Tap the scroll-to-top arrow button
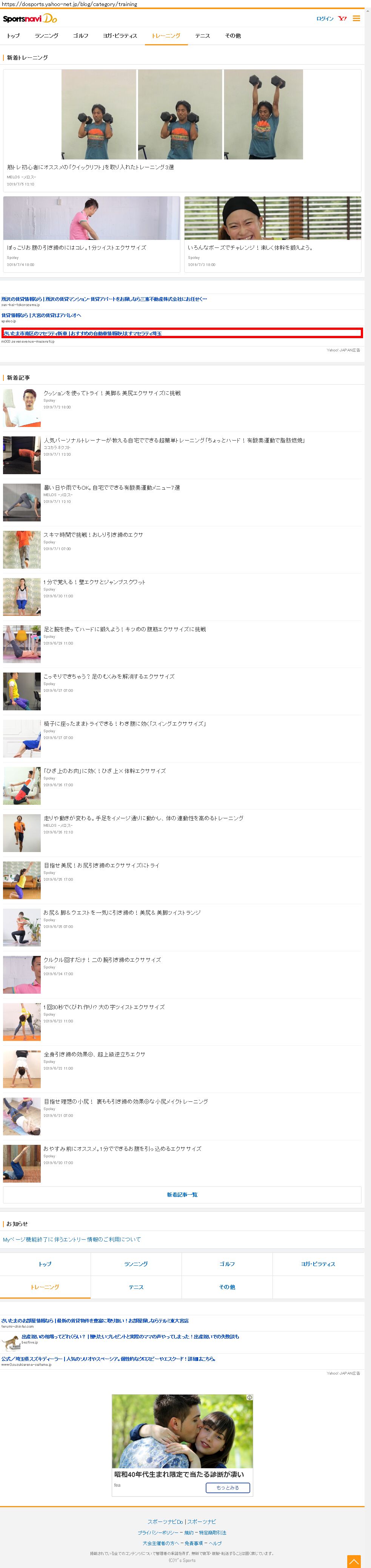This screenshot has width=371, height=1568. (x=354, y=1561)
